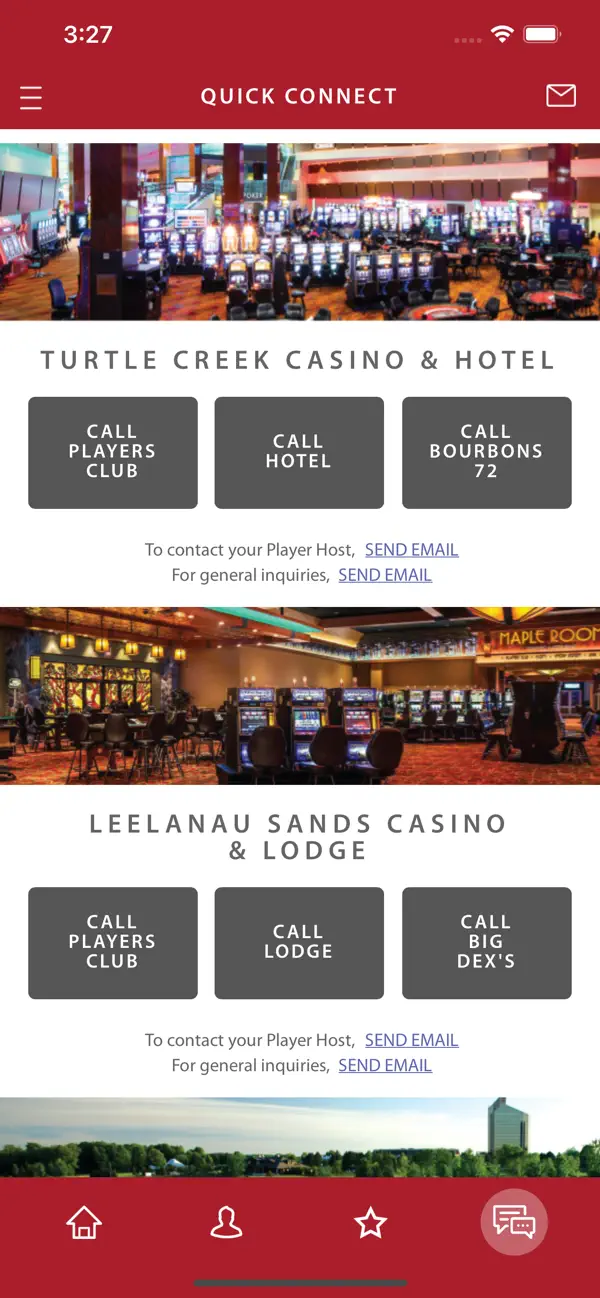Screen dimensions: 600x1298
Task: Email Turtle Creek Player Host
Action: click(x=411, y=549)
